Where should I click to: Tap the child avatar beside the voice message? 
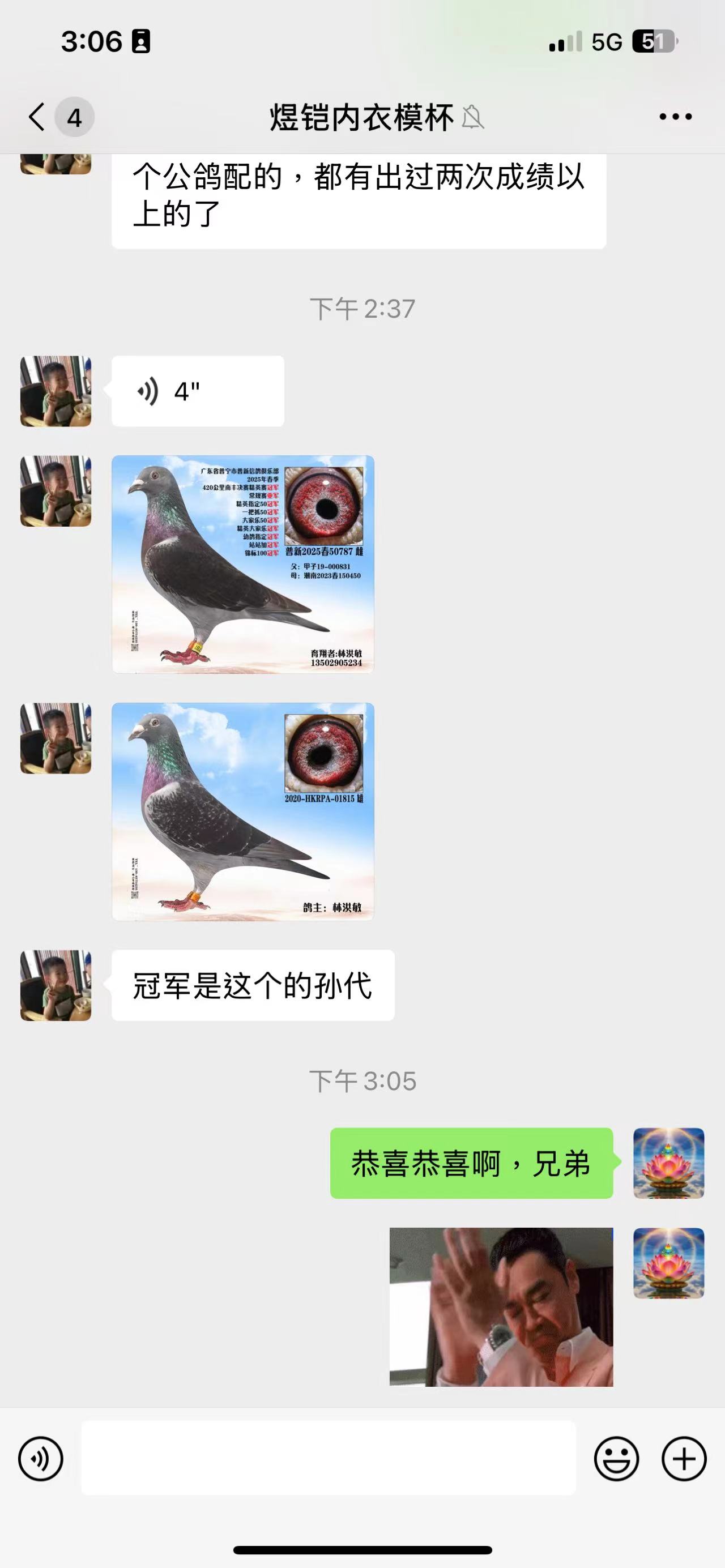[56, 391]
